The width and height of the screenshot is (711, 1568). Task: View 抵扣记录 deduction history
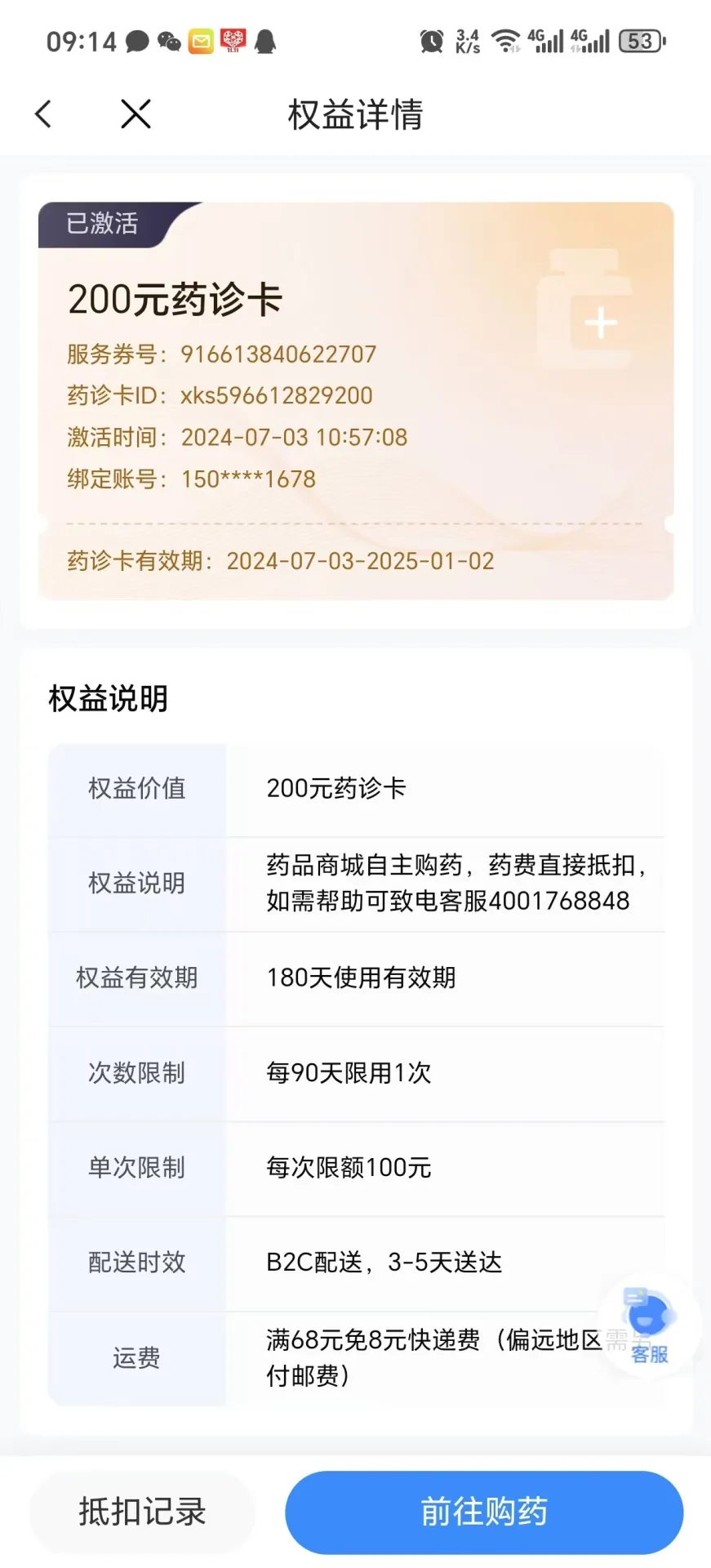click(142, 1512)
